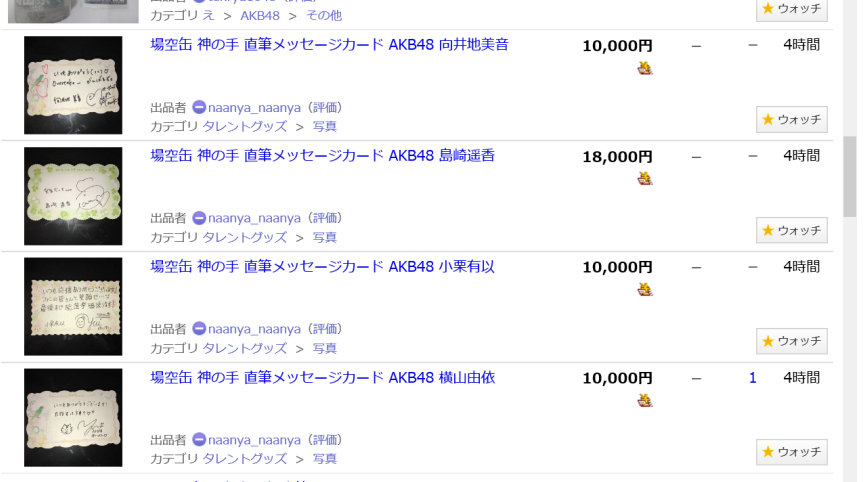This screenshot has height=482, width=865.
Task: Open 写真 category under 横山由依 listing
Action: click(324, 459)
